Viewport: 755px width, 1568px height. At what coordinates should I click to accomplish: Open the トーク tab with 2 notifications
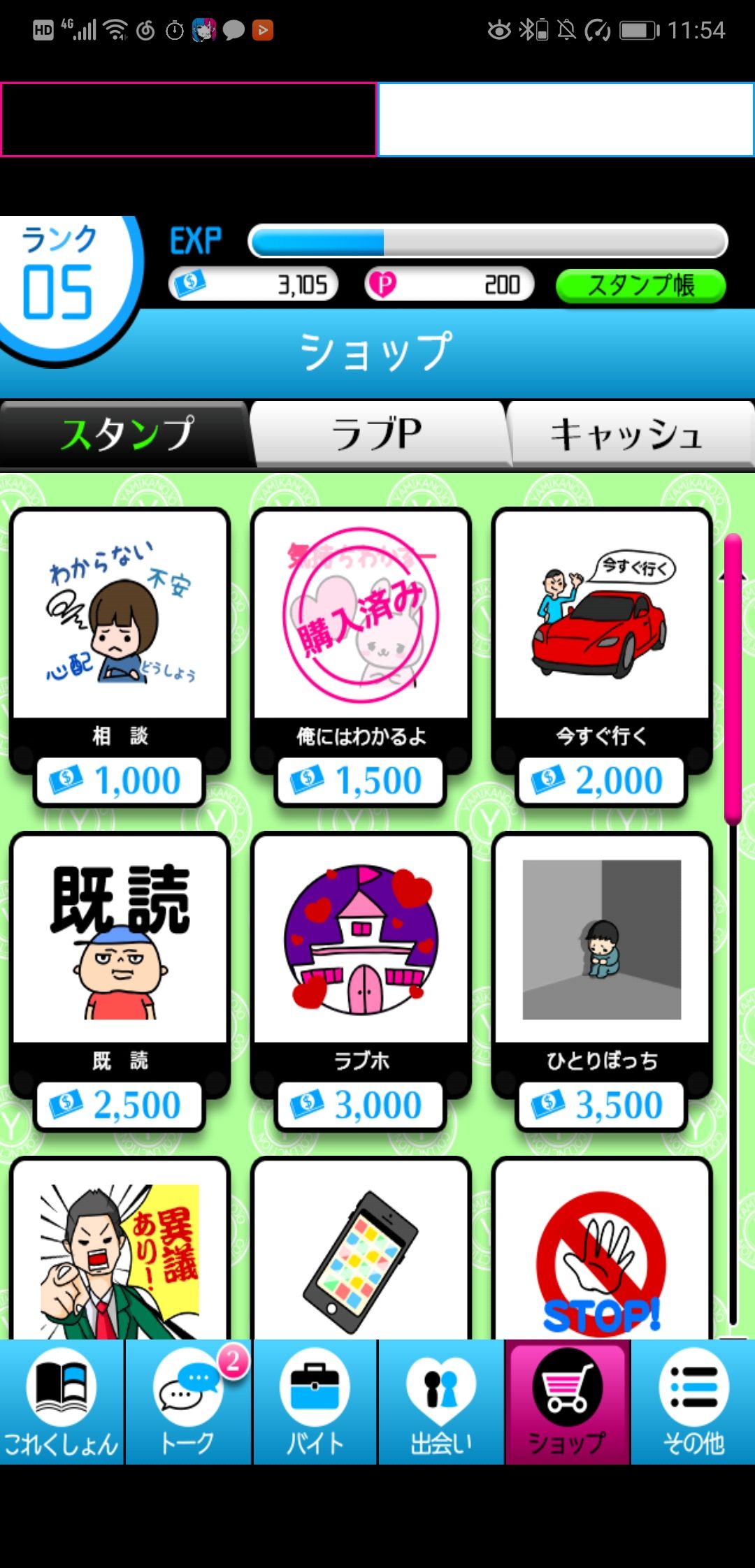pos(188,1402)
